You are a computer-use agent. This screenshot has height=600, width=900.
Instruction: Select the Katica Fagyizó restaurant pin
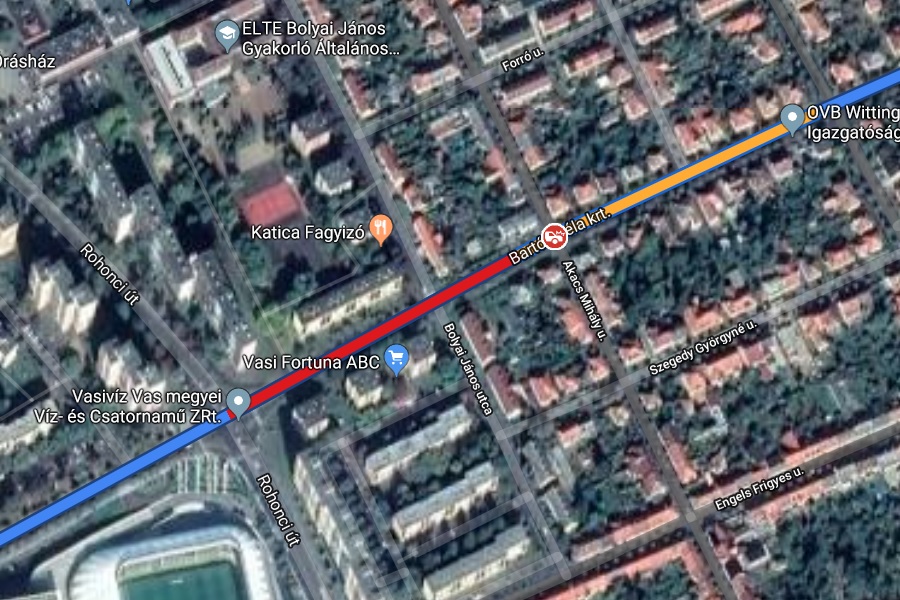point(380,229)
